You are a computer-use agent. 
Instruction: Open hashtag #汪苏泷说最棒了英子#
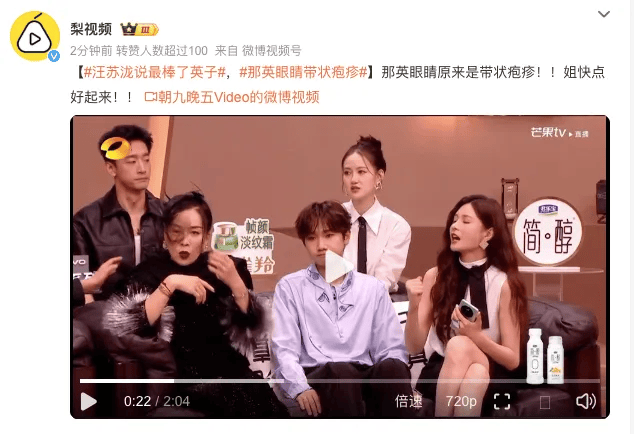pyautogui.click(x=156, y=72)
